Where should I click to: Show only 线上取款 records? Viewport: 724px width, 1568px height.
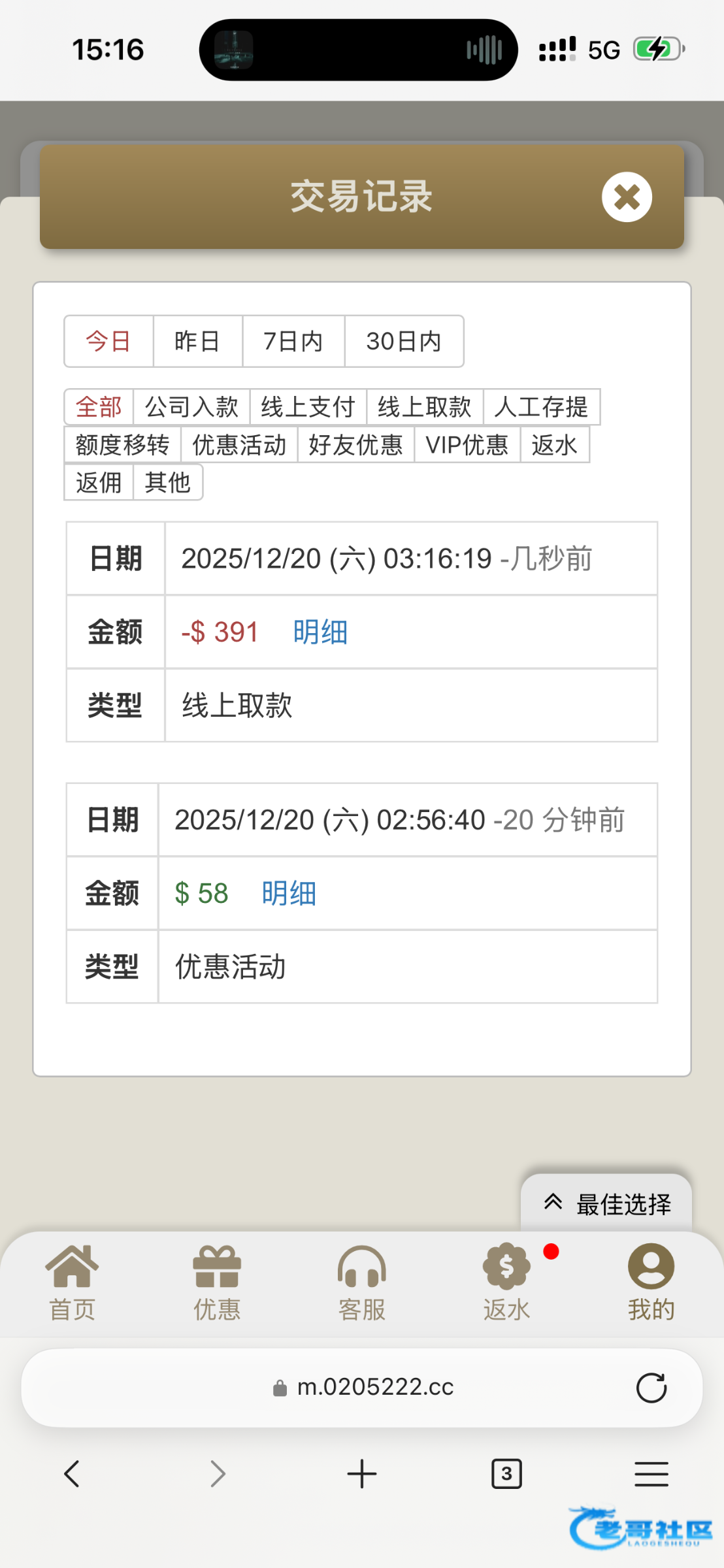coord(425,407)
